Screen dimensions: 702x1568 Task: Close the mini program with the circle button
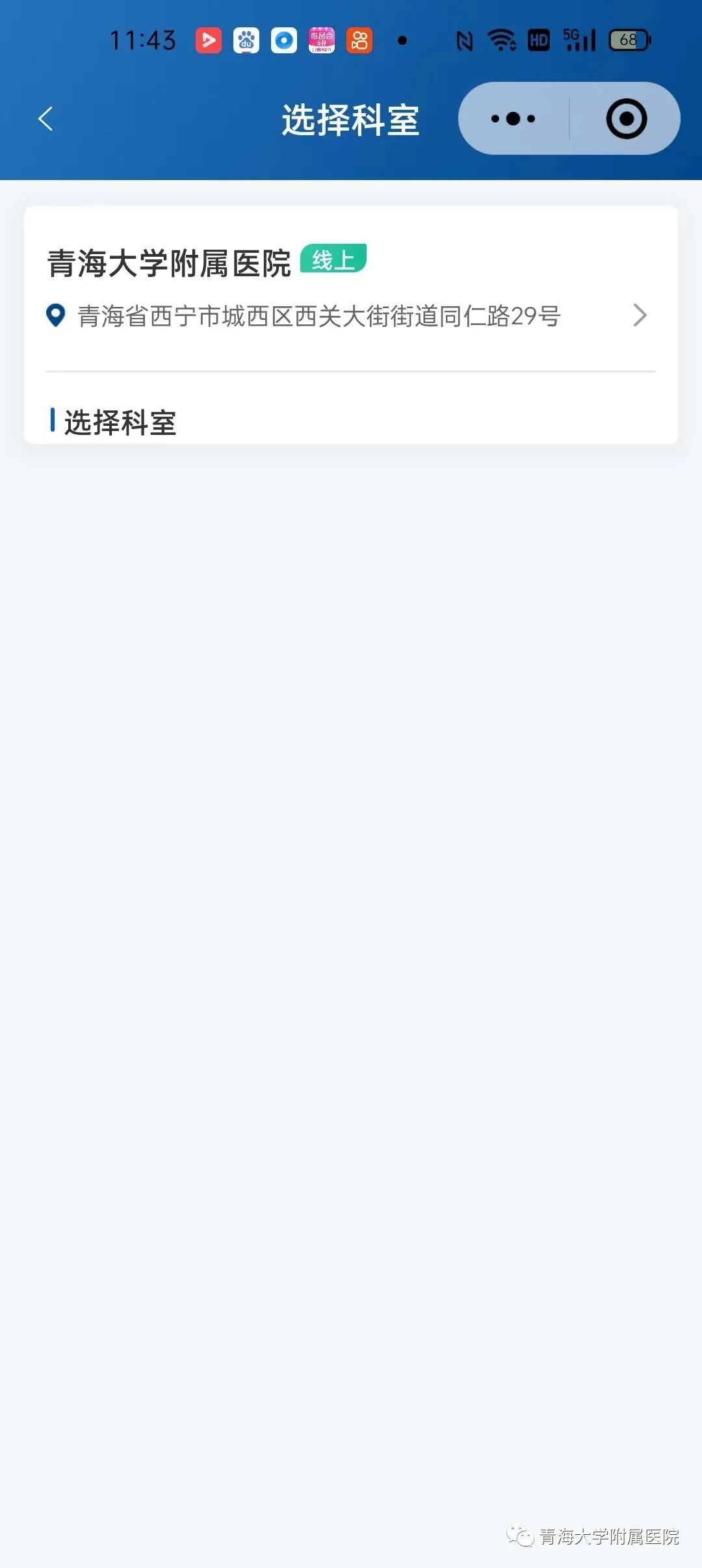pos(627,119)
